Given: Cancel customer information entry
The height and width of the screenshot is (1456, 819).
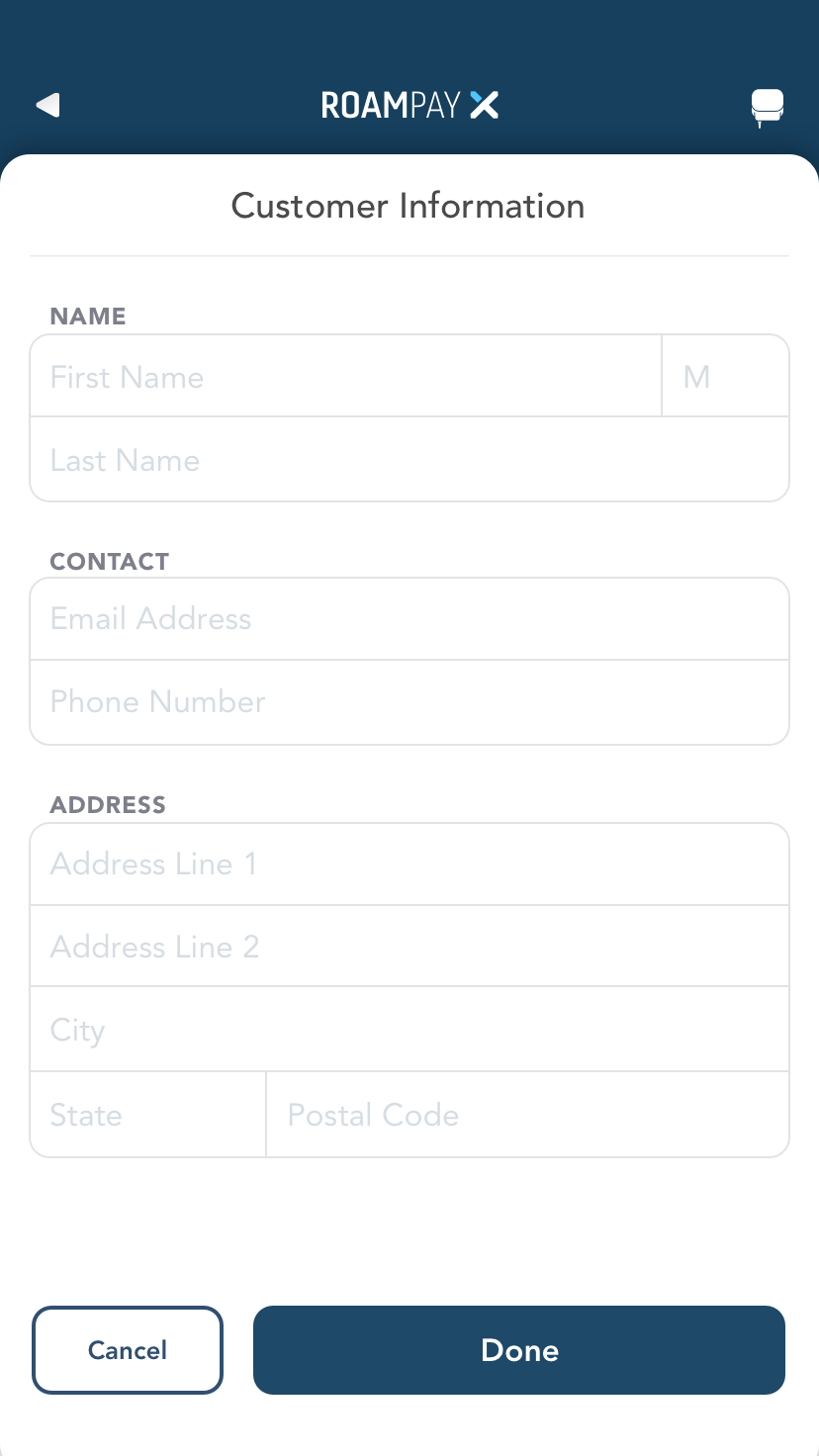Looking at the screenshot, I should click(x=128, y=1350).
